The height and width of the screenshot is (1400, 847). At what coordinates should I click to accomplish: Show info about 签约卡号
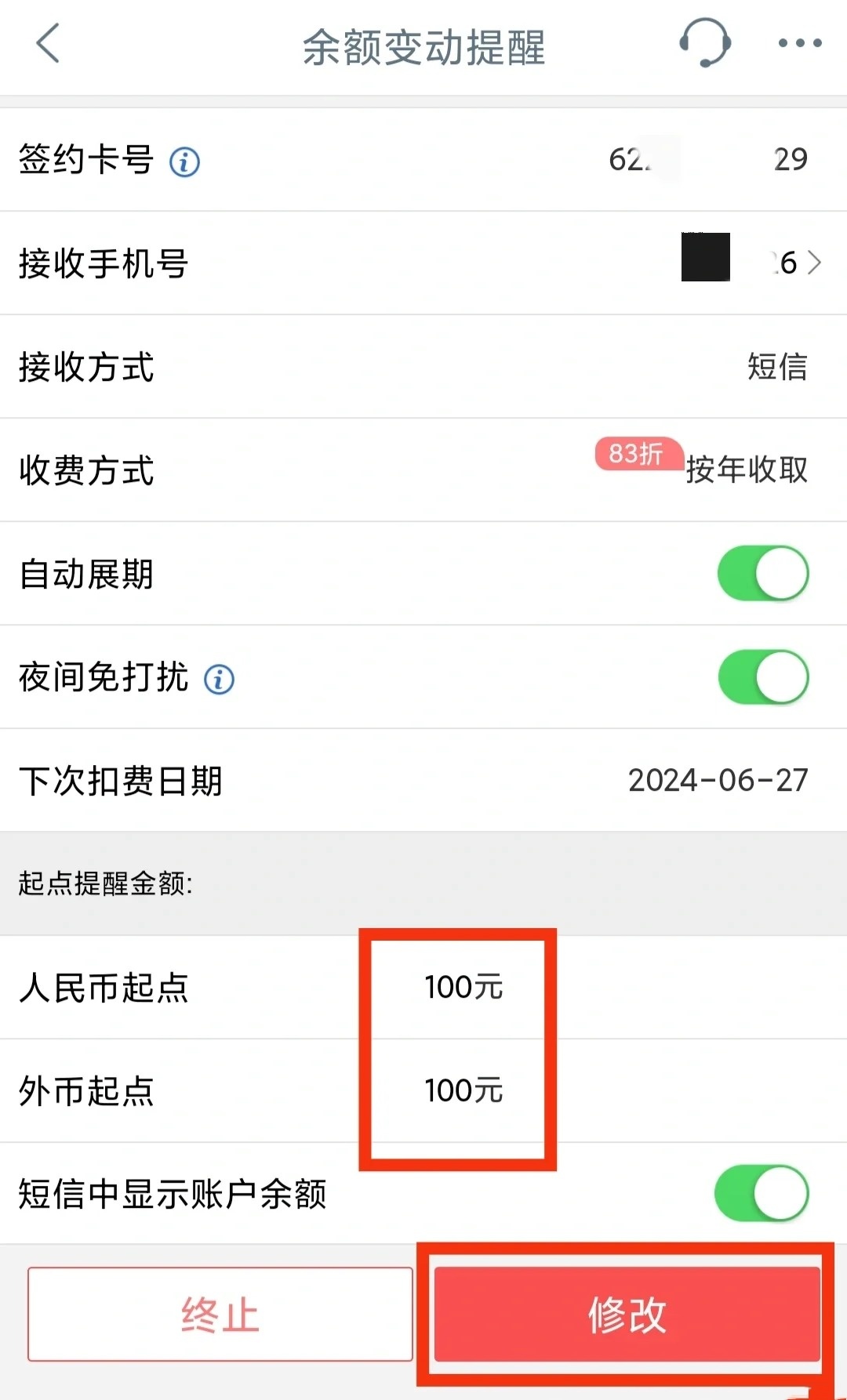pos(185,162)
